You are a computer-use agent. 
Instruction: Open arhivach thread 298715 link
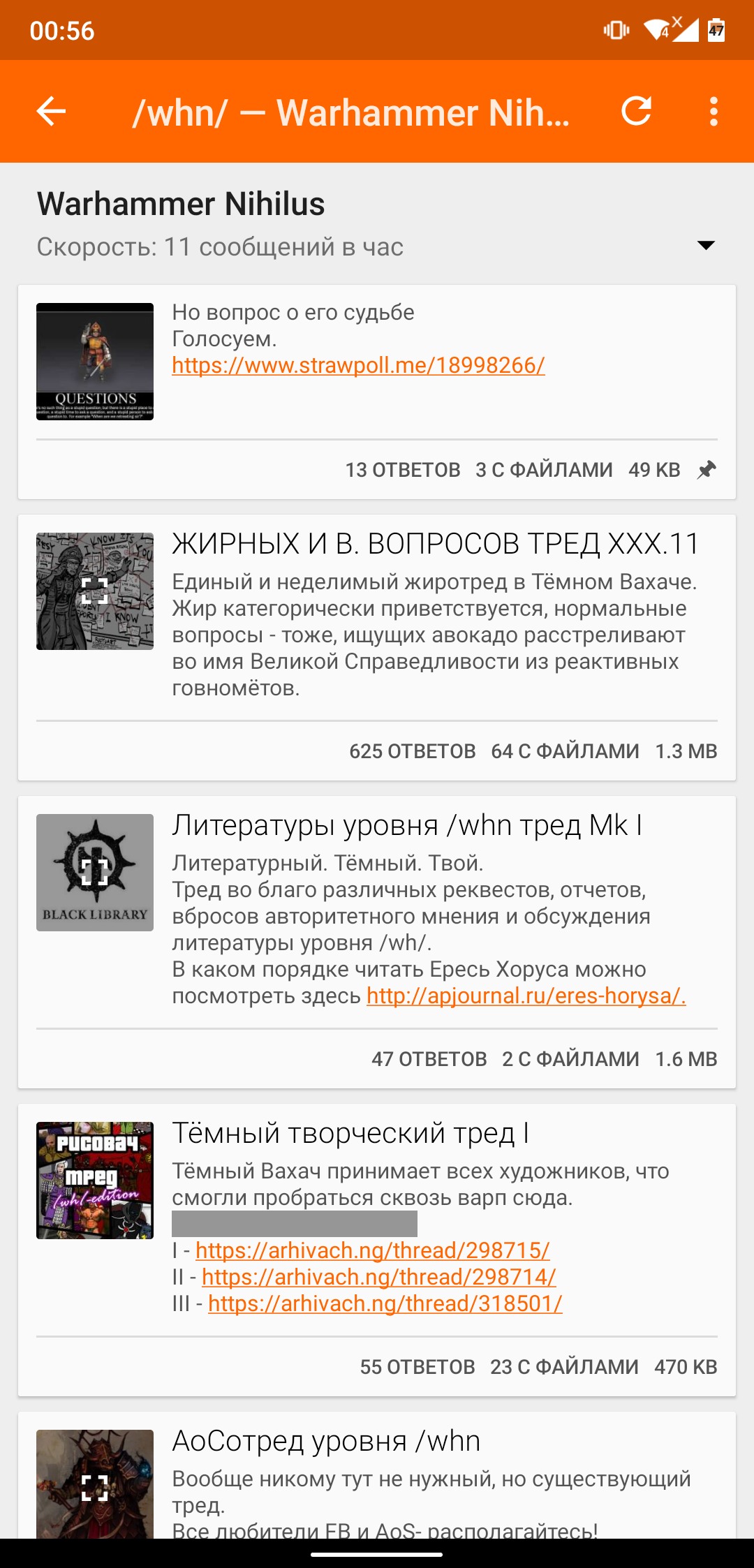point(372,1250)
